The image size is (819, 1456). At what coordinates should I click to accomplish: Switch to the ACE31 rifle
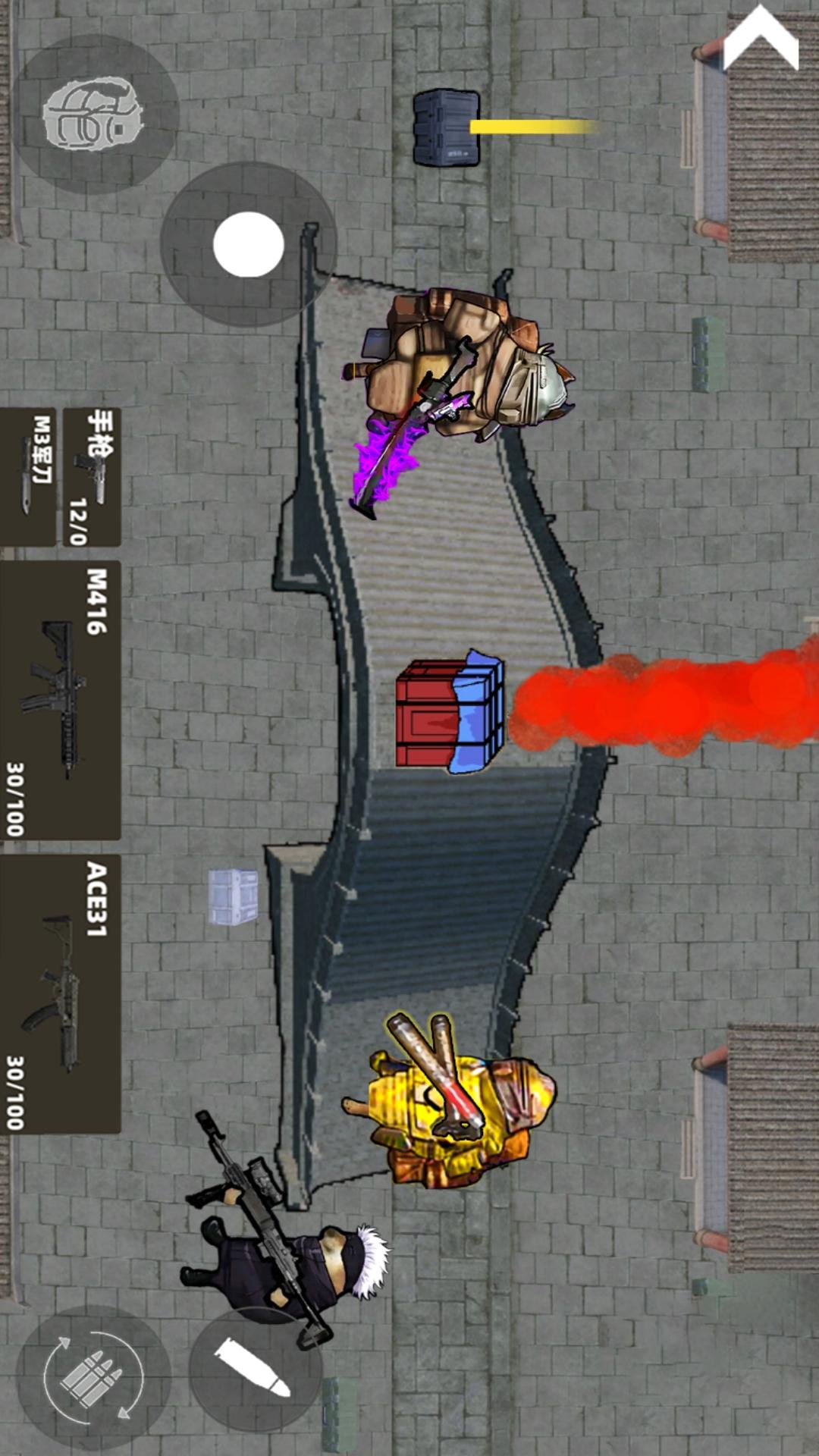click(x=61, y=993)
